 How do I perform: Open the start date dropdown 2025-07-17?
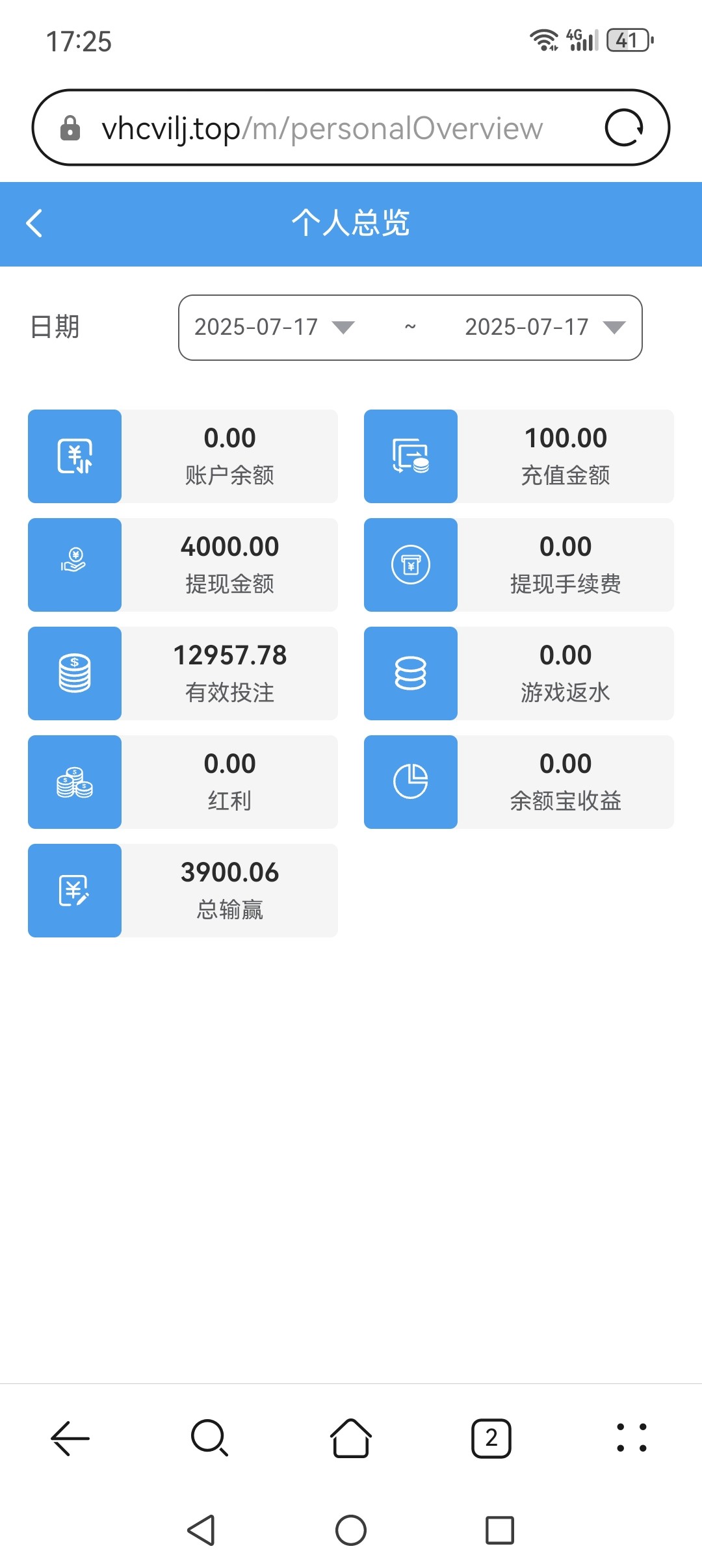coord(257,327)
